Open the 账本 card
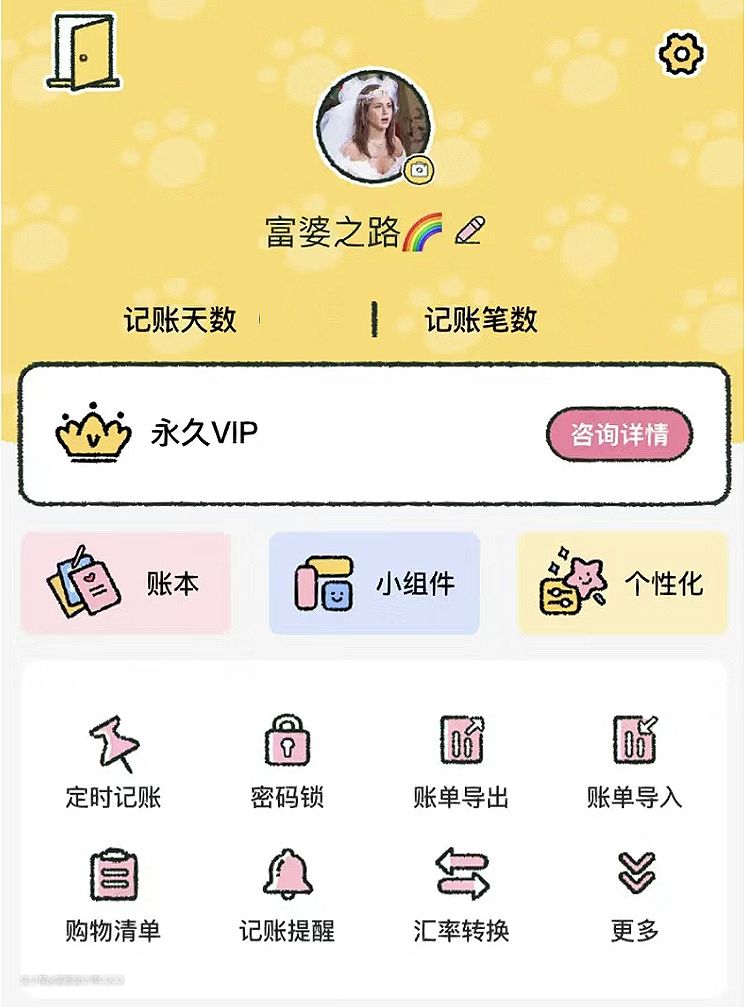Screen dimensions: 746x1007 (x=126, y=584)
